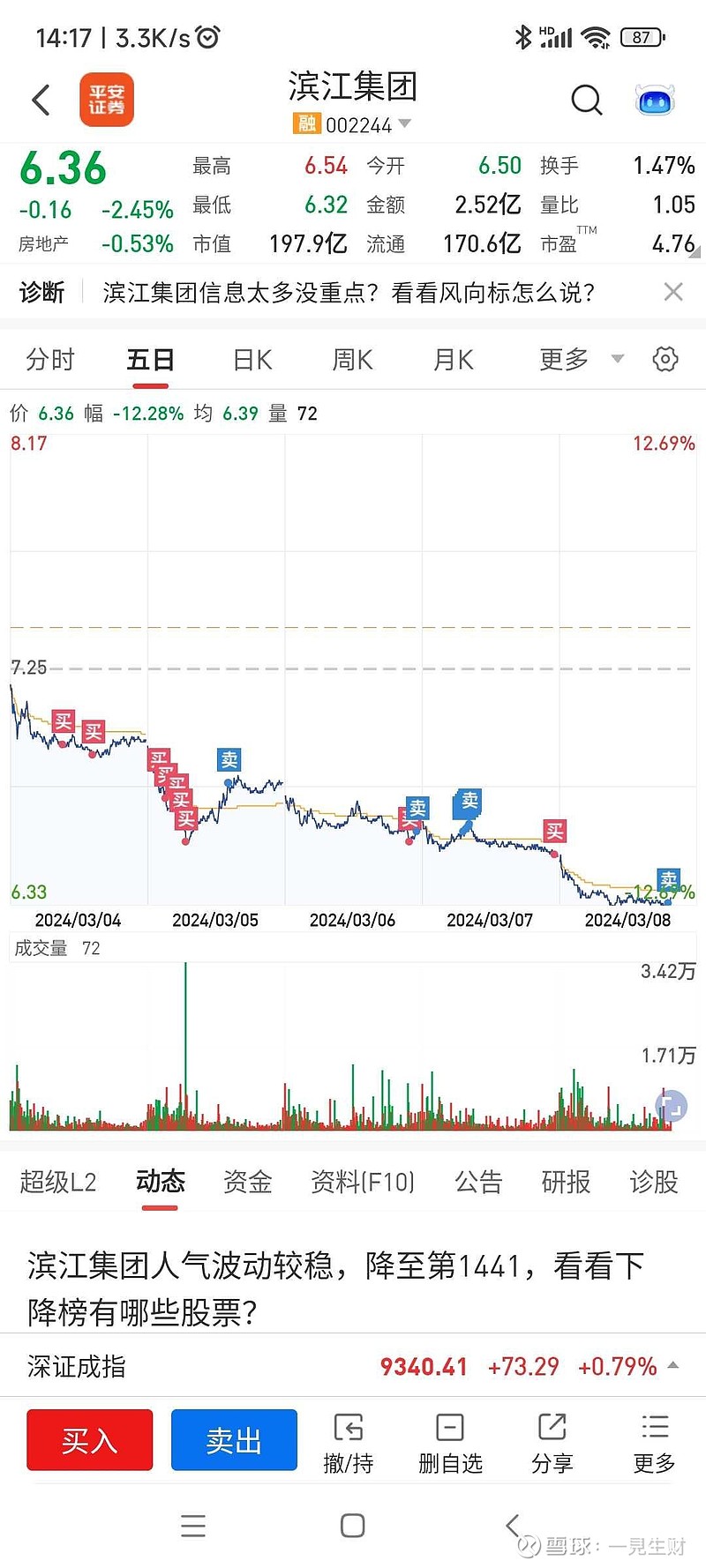The width and height of the screenshot is (706, 1568).
Task: Open the stock search magnifier
Action: [x=586, y=101]
